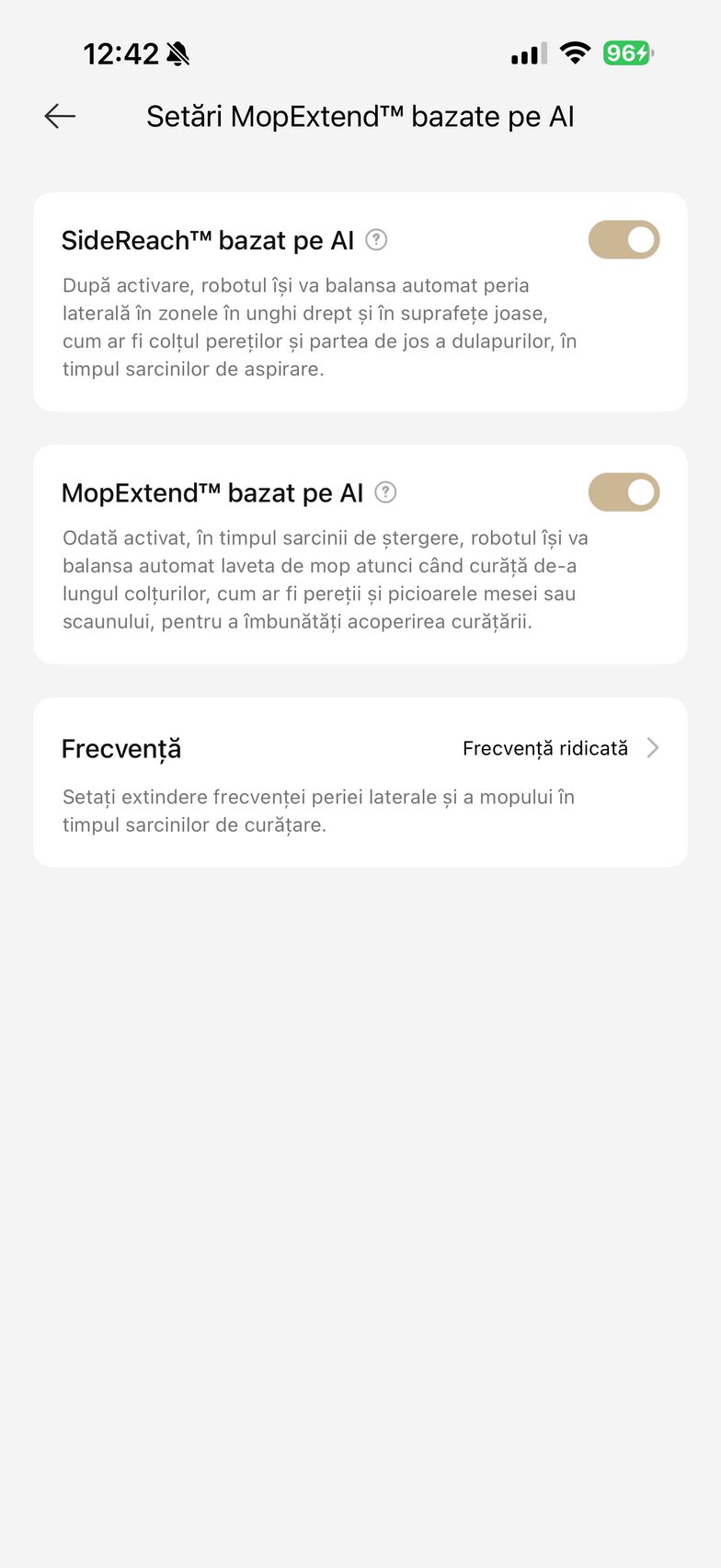Image resolution: width=721 pixels, height=1568 pixels.
Task: Go back from MopExtend settings
Action: pyautogui.click(x=60, y=116)
